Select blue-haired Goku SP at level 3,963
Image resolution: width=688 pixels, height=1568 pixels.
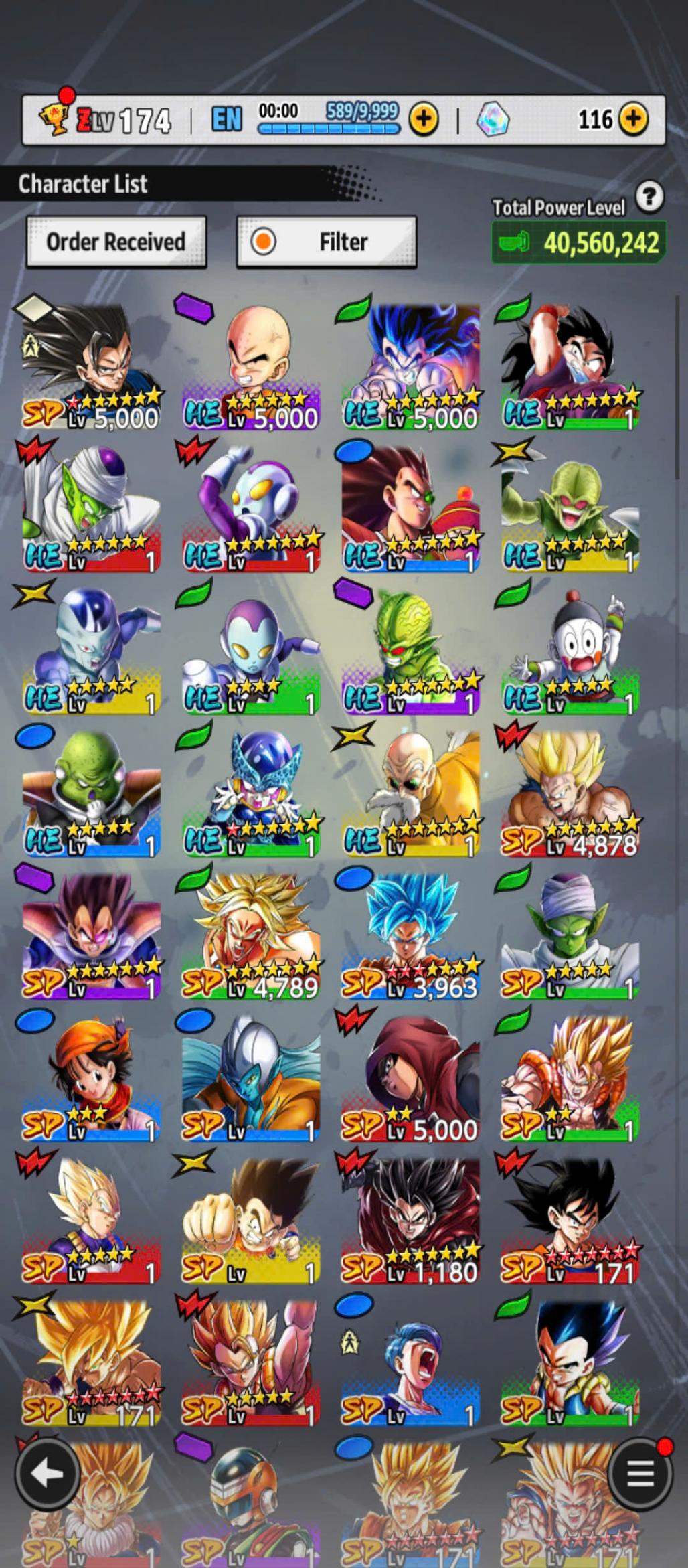[411, 936]
